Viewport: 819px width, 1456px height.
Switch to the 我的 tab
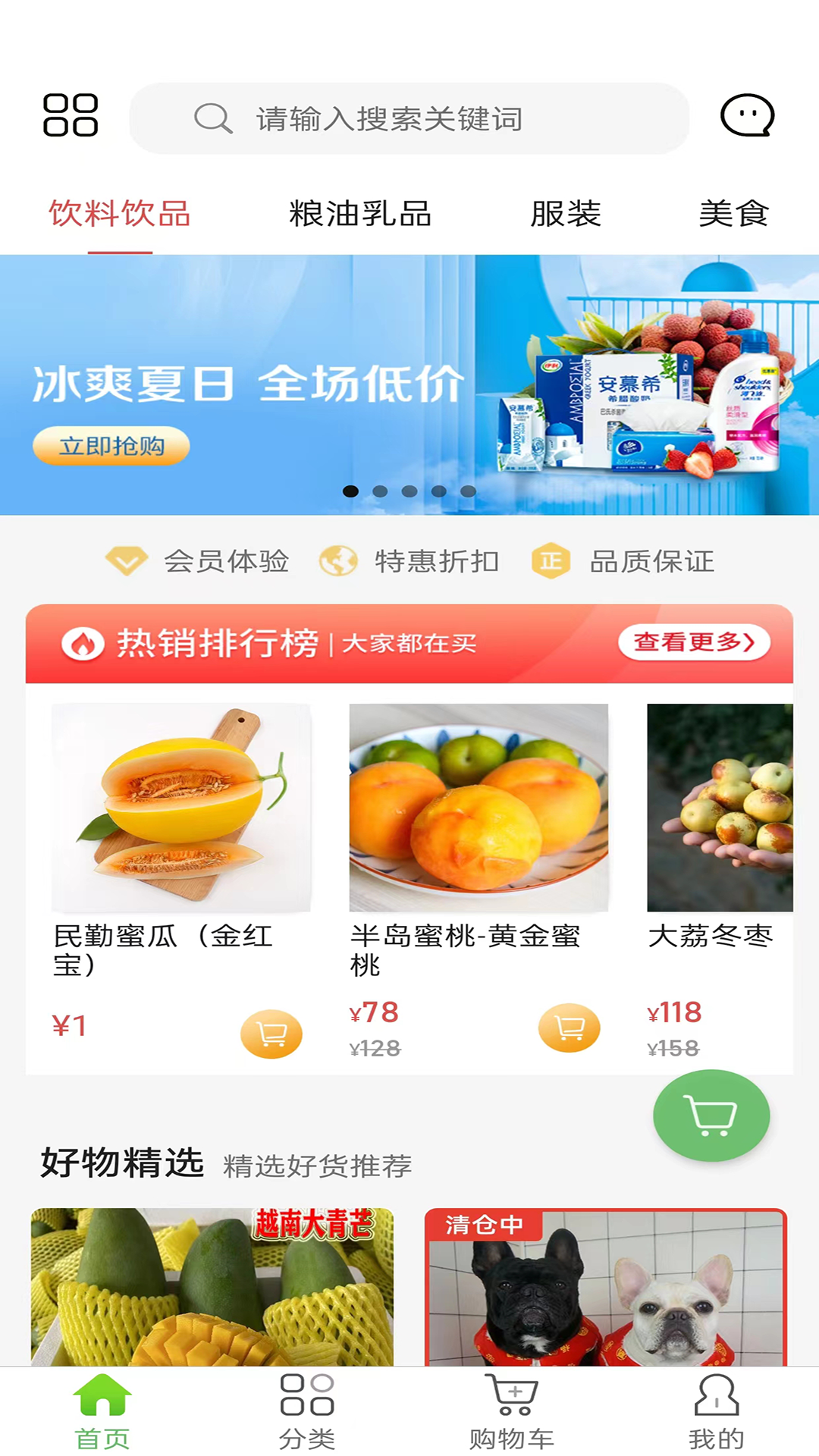tap(716, 1412)
